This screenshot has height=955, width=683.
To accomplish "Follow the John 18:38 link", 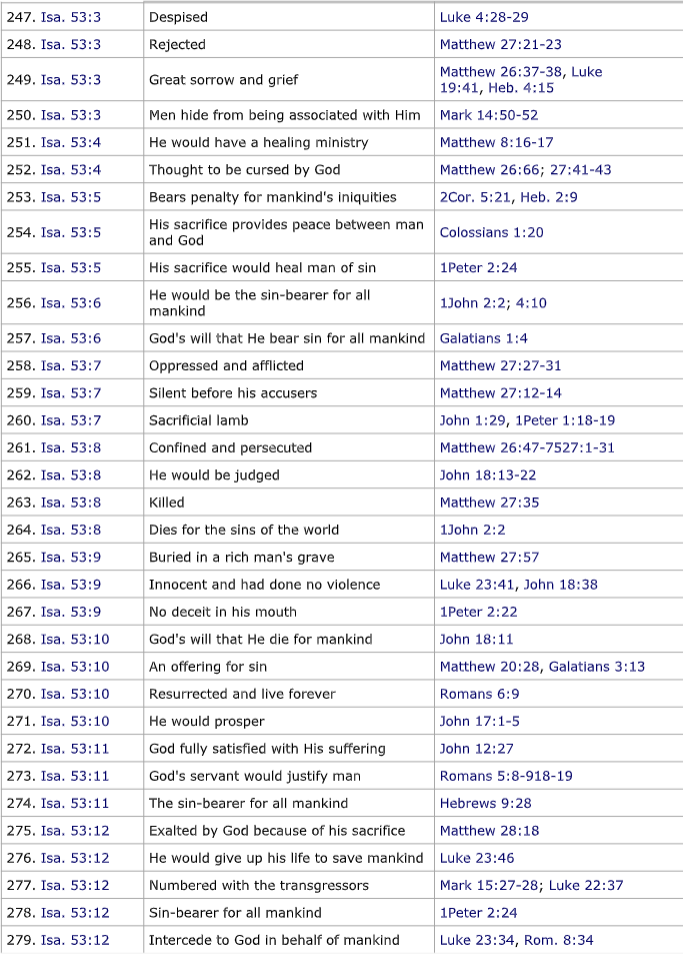I will [561, 585].
